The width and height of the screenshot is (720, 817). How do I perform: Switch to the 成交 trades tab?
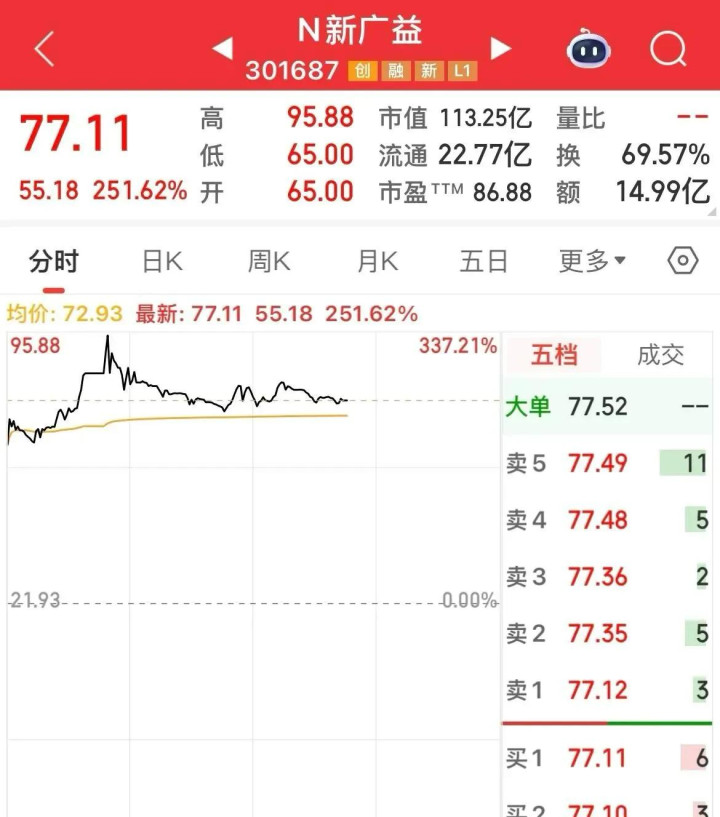tap(660, 354)
